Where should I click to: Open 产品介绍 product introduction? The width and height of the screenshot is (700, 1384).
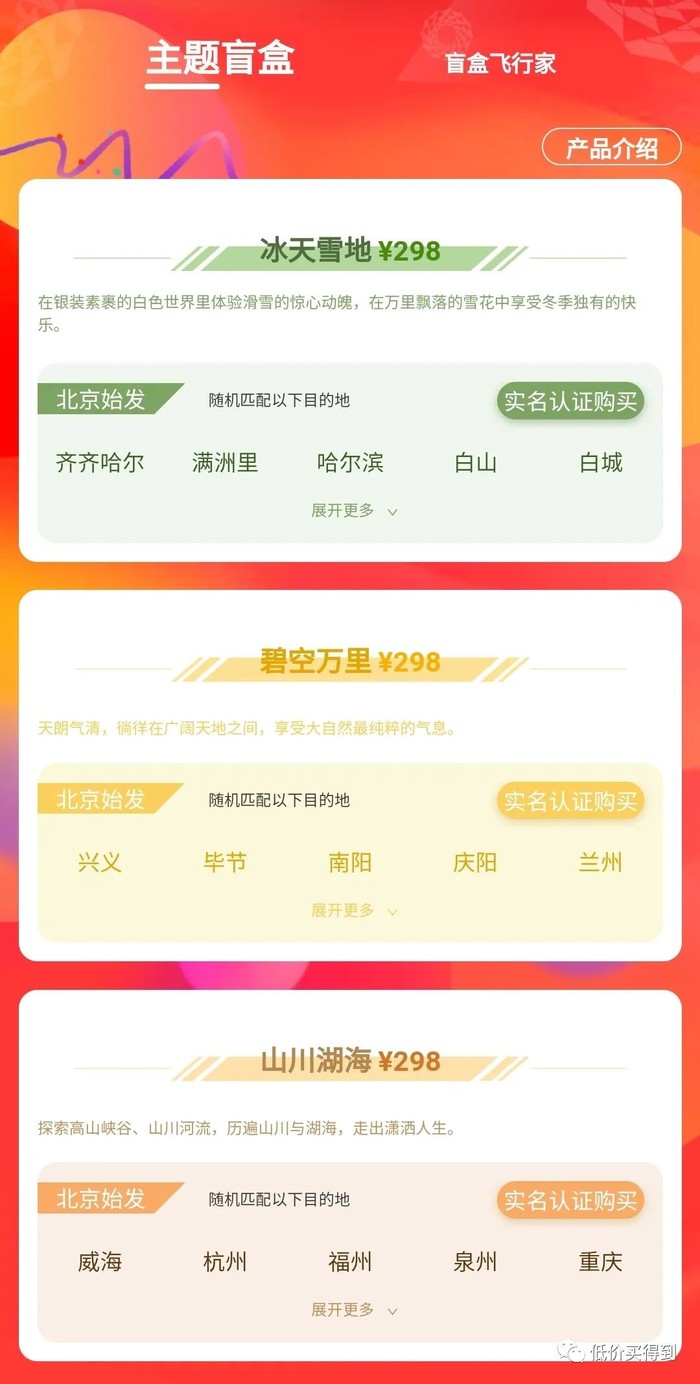(611, 149)
